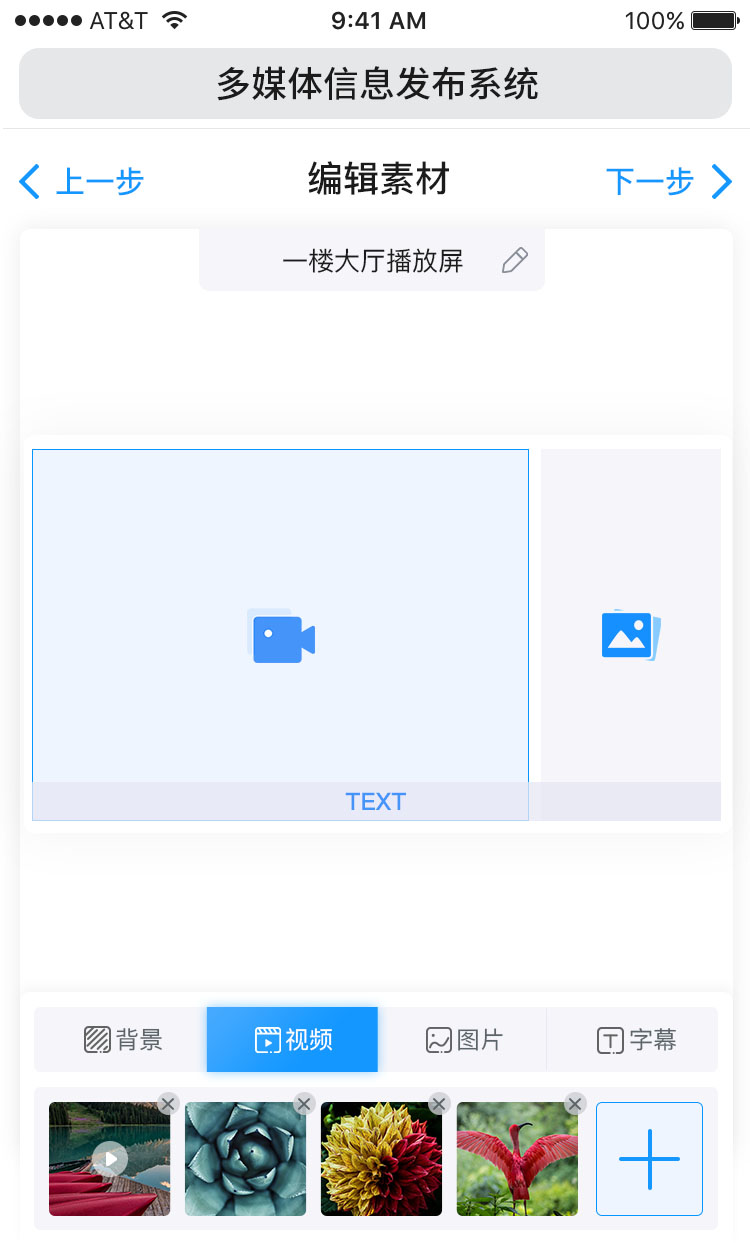
Task: Edit the screen name 一楼大厅播放屏
Action: pyautogui.click(x=514, y=262)
